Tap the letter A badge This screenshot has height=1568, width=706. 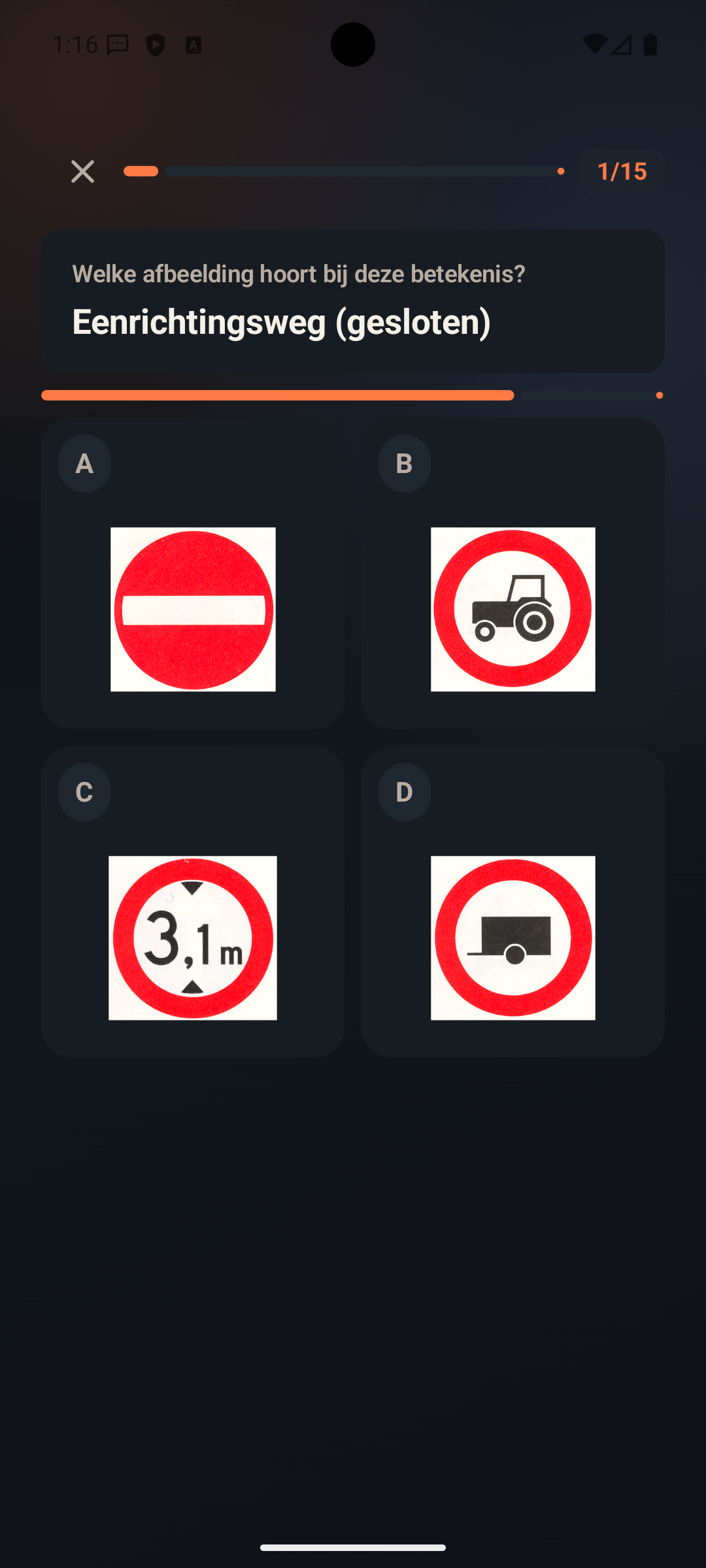click(84, 464)
